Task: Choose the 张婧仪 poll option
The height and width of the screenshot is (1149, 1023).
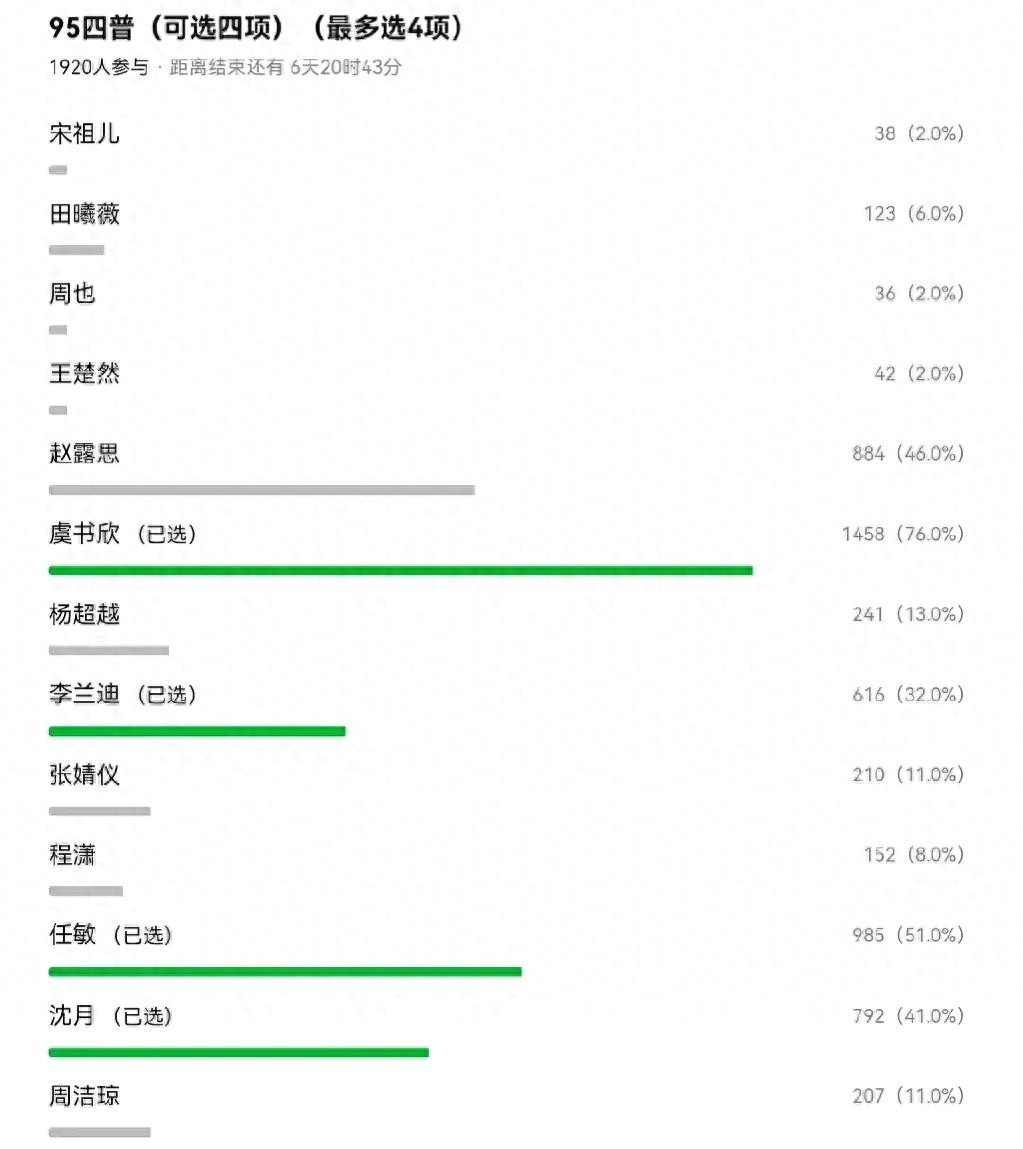Action: [x=84, y=775]
